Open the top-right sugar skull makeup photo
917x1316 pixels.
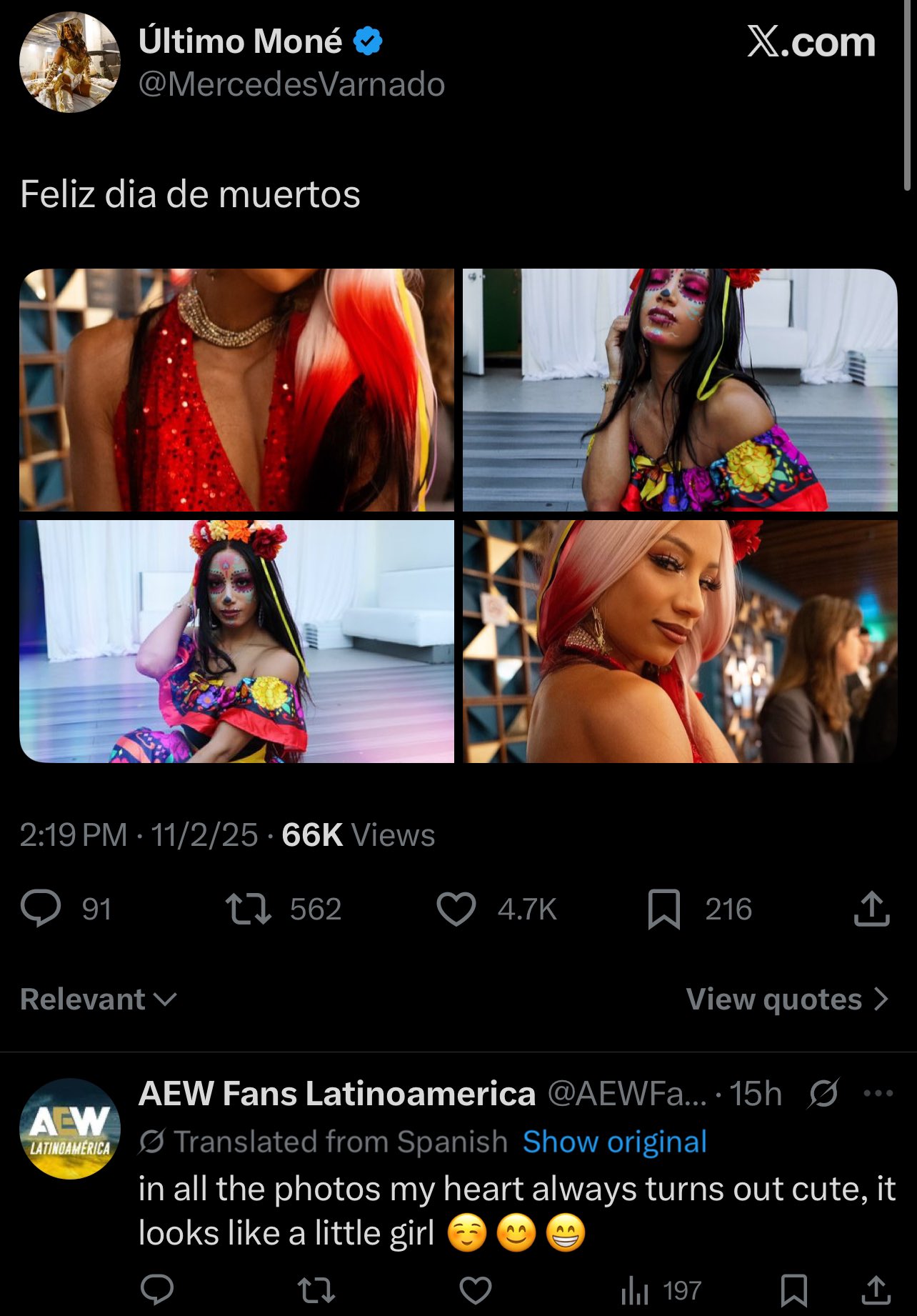680,390
